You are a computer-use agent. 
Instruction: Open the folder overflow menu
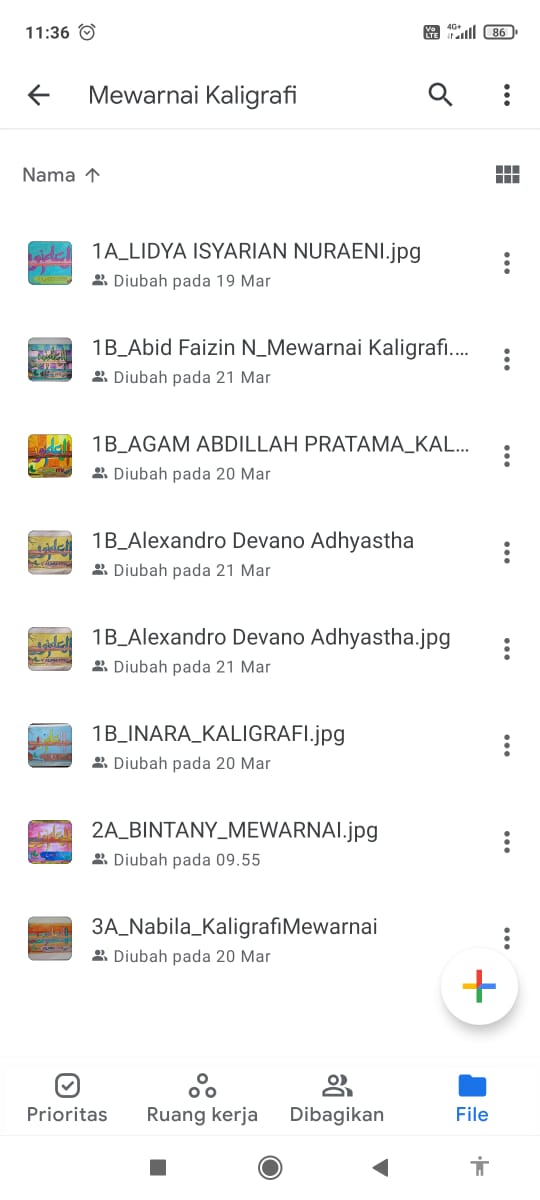click(507, 95)
